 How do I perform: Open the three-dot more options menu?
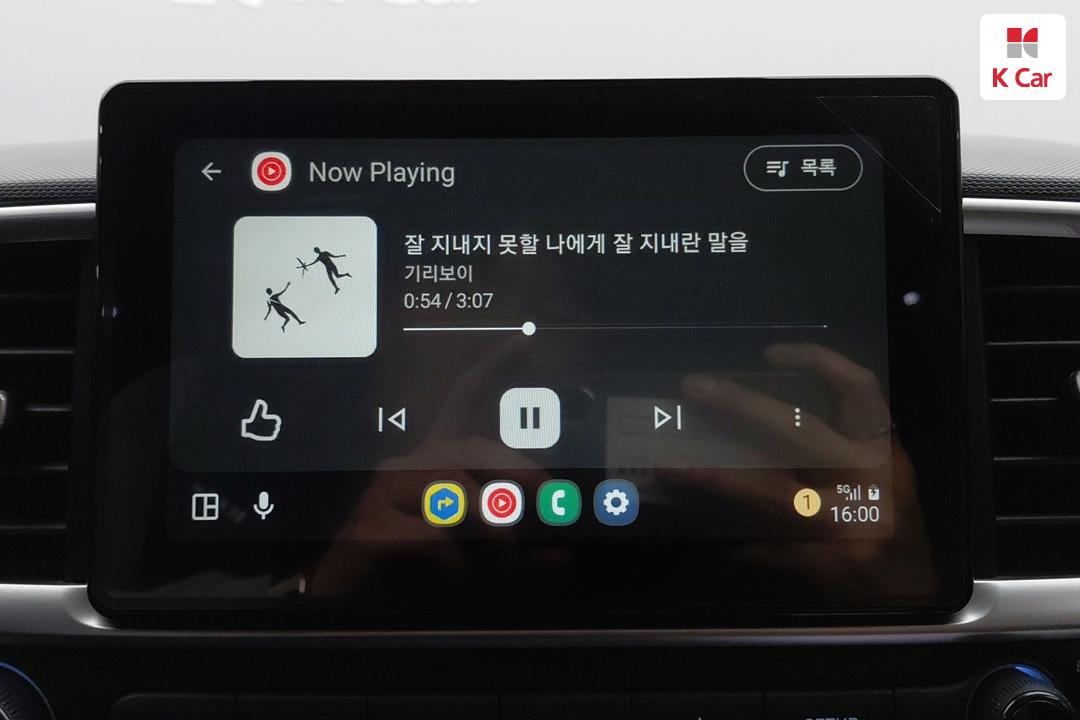click(x=797, y=418)
